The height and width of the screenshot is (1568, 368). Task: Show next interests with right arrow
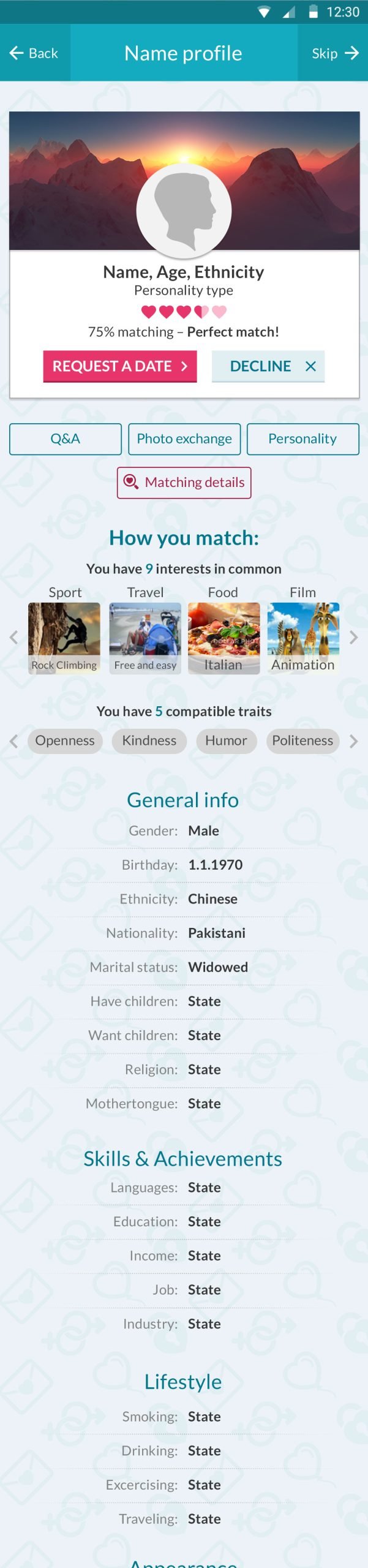[x=353, y=638]
